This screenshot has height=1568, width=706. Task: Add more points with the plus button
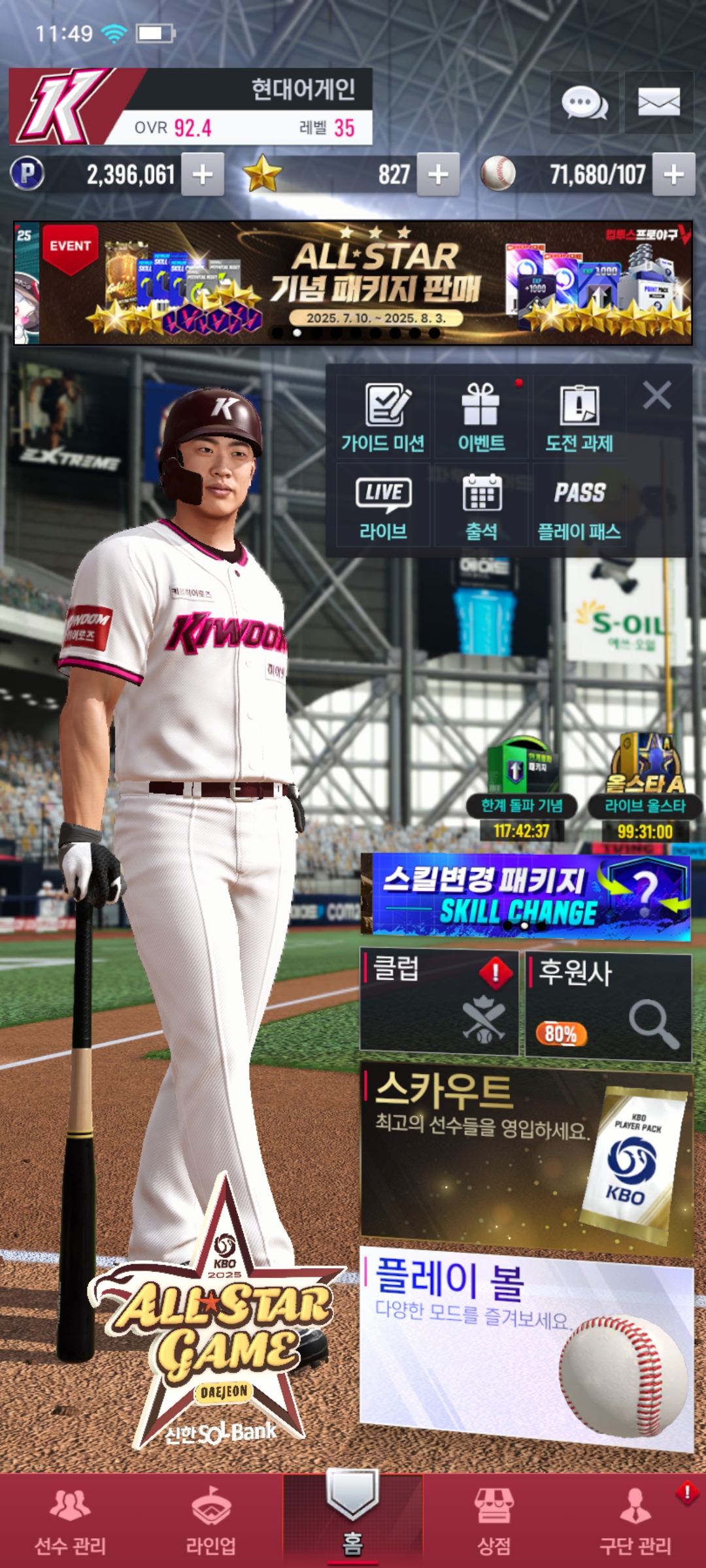pyautogui.click(x=203, y=174)
